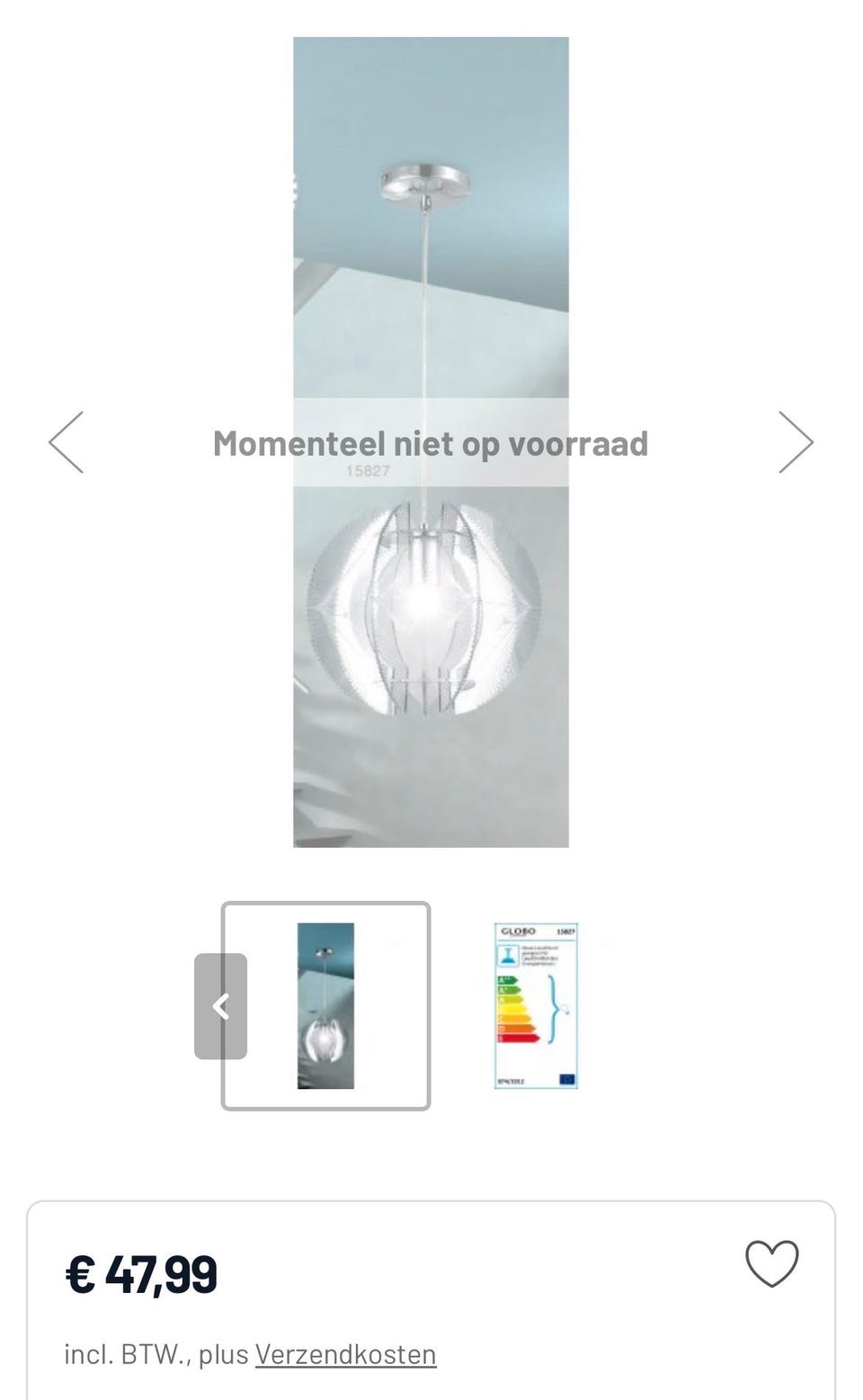
Task: Click the main pendant lamp image
Action: point(430,611)
